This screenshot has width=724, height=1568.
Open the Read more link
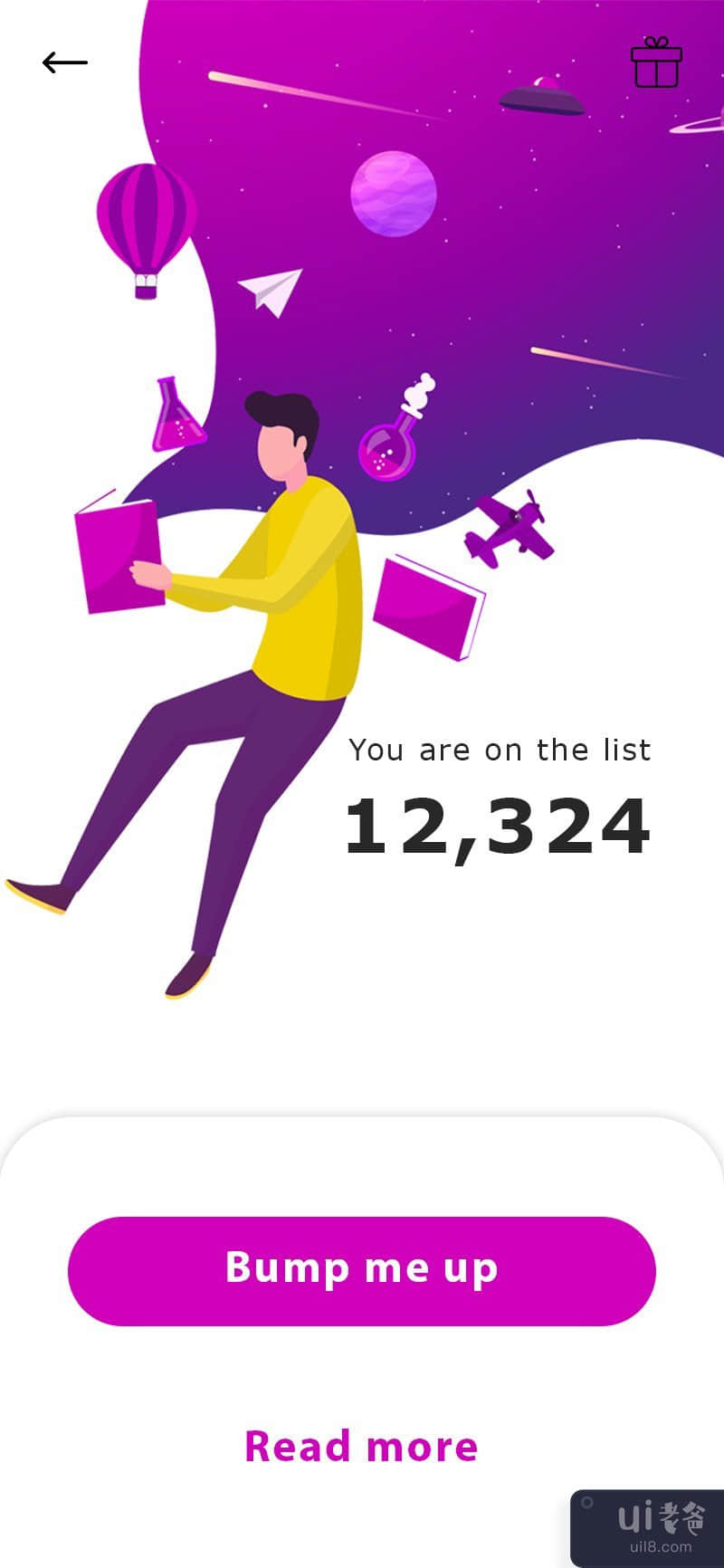pos(361,1446)
